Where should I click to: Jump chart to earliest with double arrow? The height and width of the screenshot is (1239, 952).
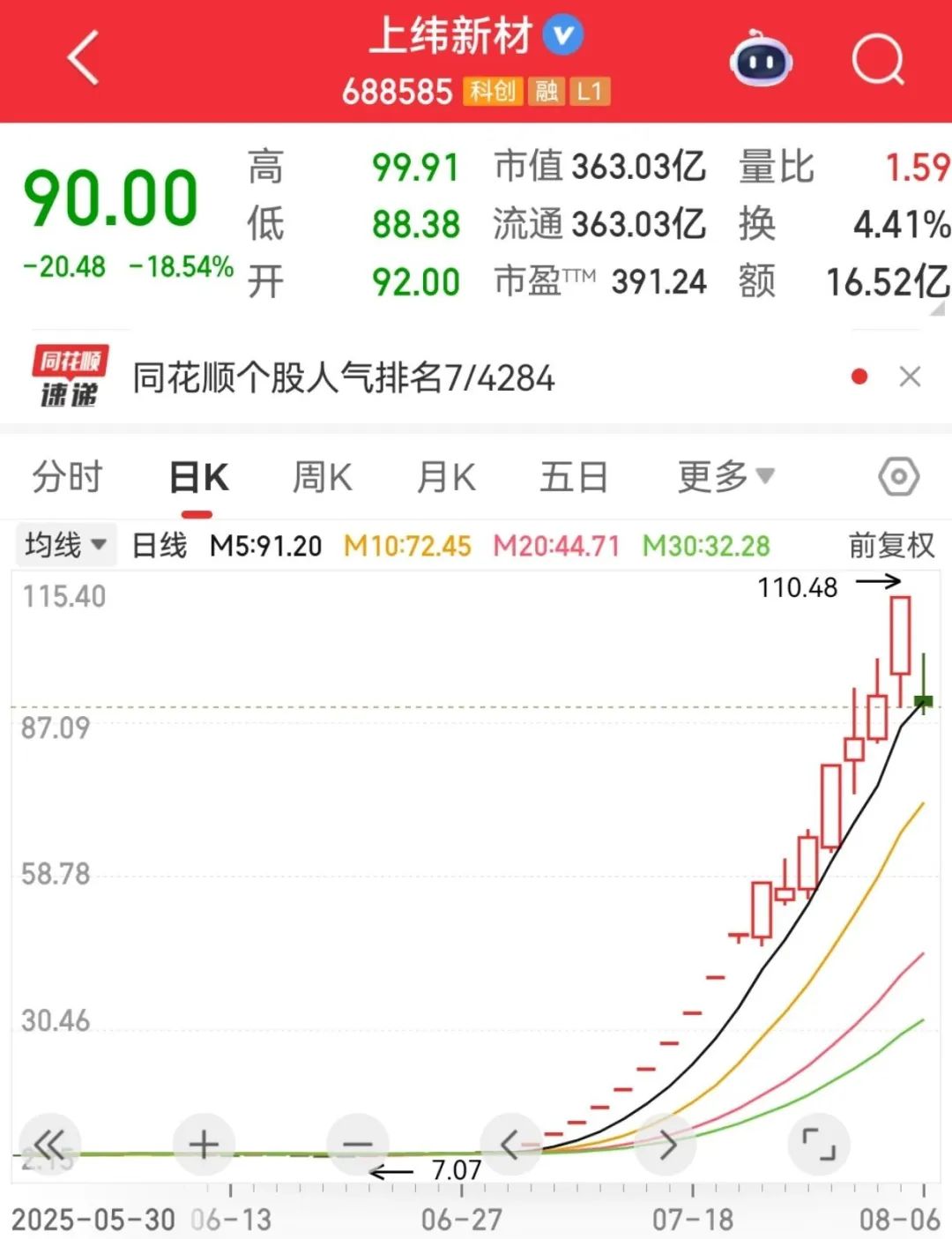coord(49,1145)
